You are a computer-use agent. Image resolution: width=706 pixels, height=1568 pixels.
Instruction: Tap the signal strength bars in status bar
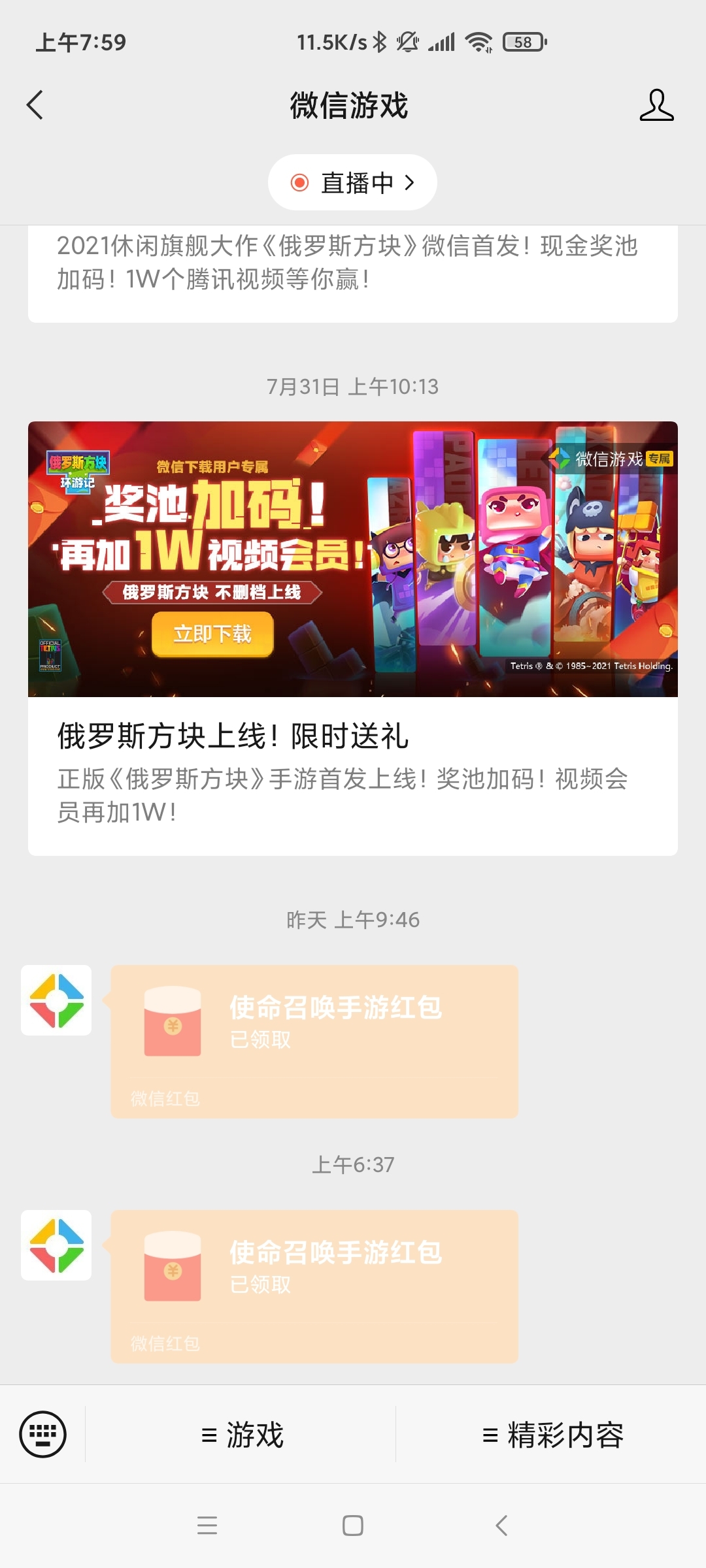[441, 41]
